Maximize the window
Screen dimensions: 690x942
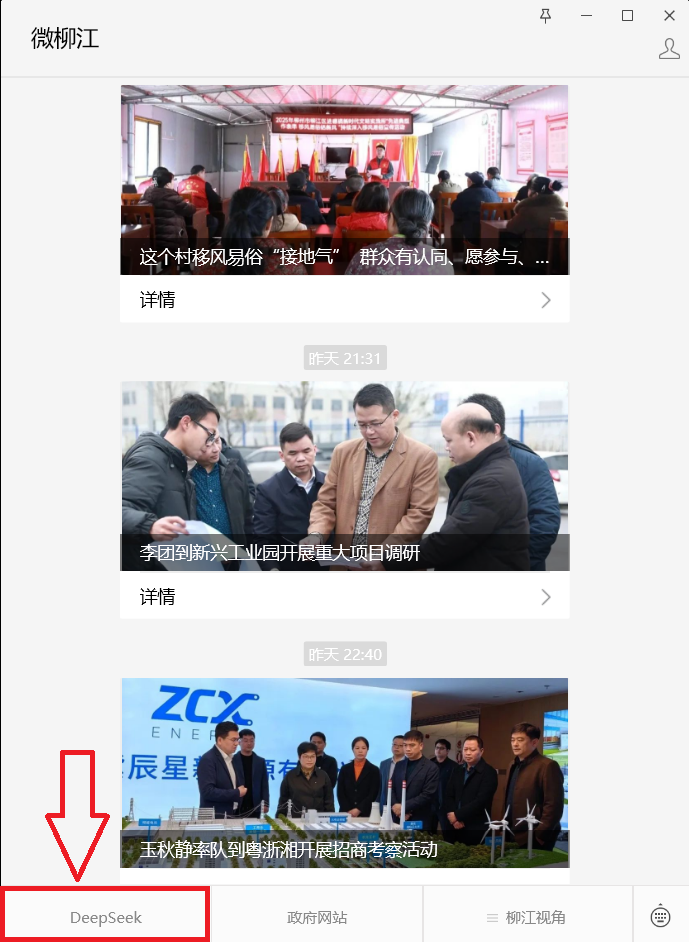tap(627, 15)
